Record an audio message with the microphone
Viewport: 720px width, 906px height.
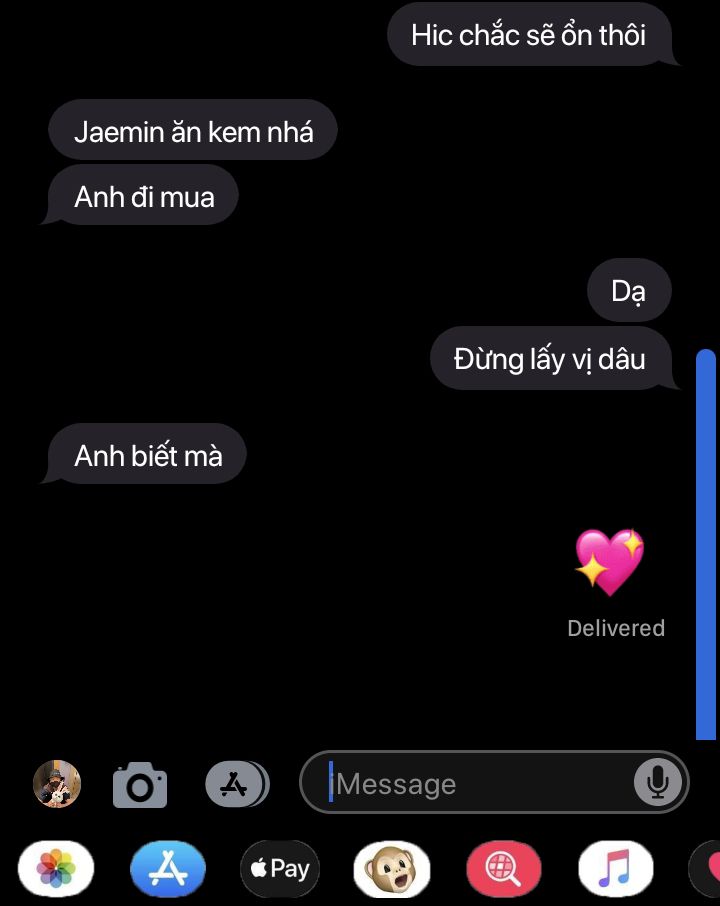tap(658, 782)
